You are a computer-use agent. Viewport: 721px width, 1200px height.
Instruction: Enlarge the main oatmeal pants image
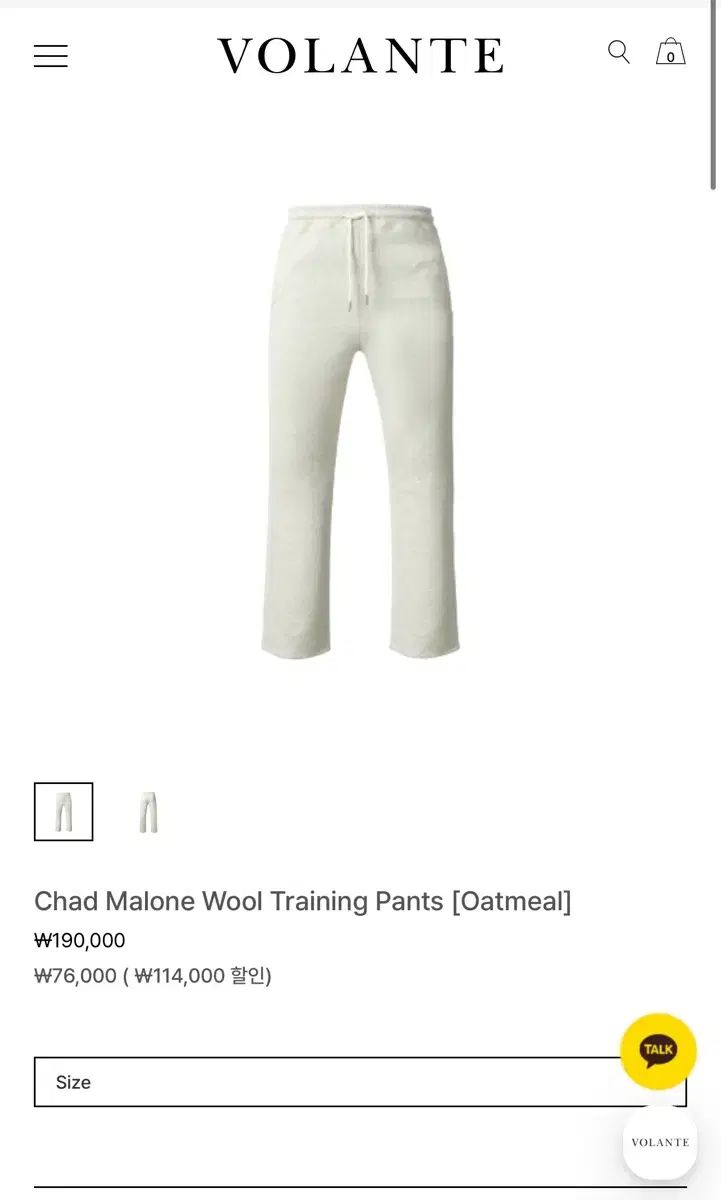360,430
